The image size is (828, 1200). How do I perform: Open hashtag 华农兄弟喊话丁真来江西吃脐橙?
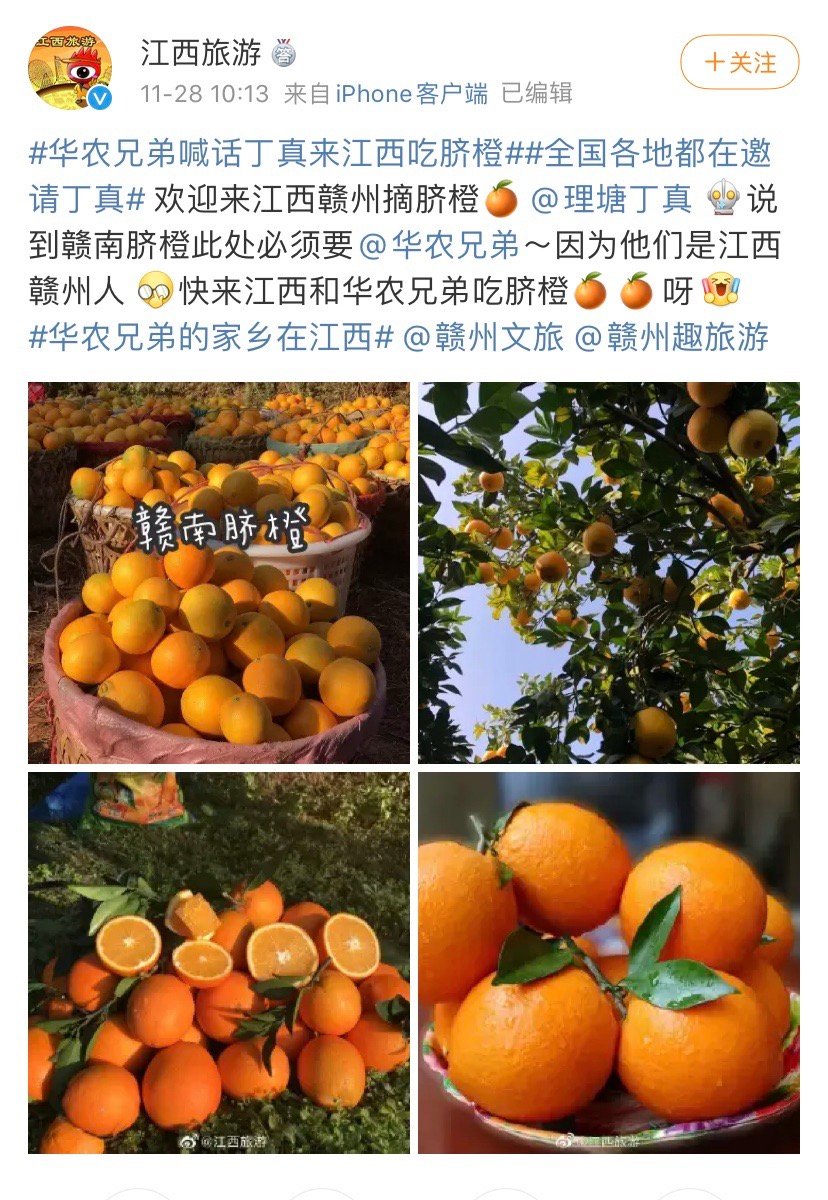[x=267, y=154]
